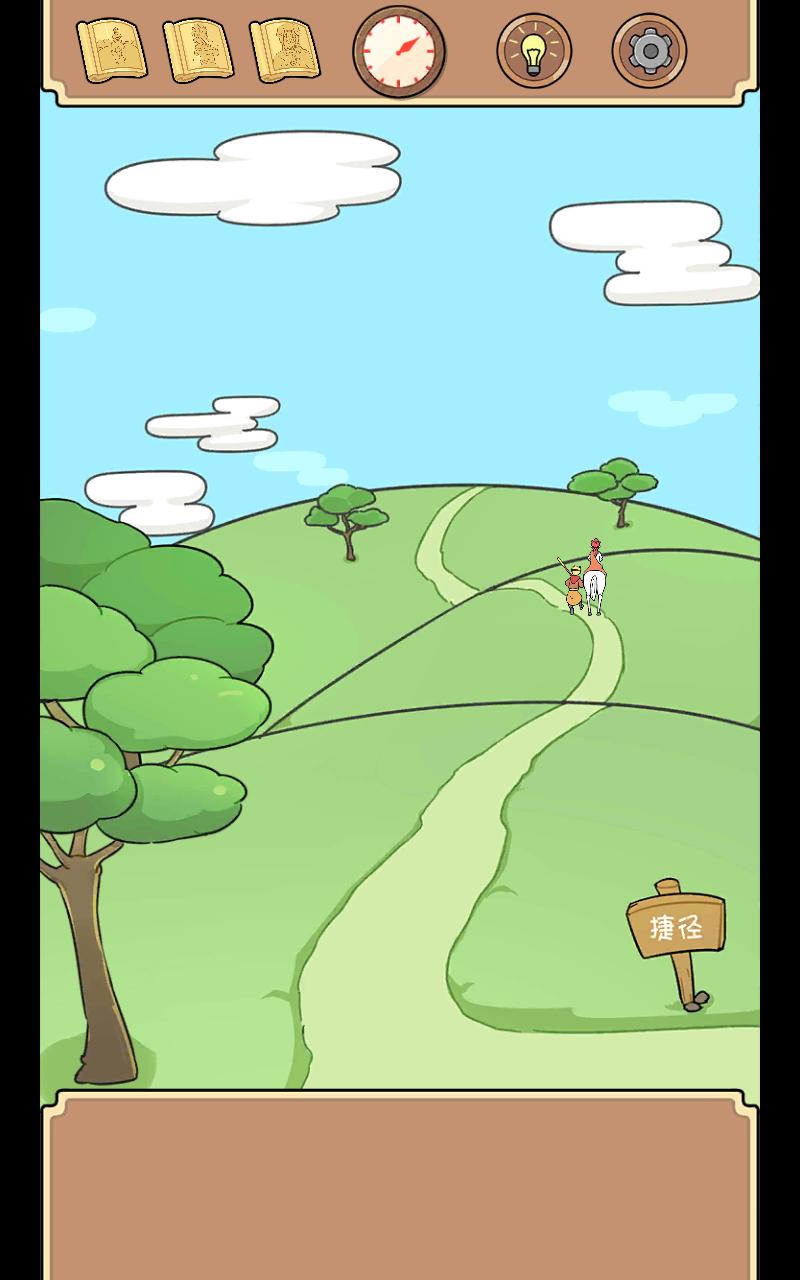Open the first golden book

click(112, 50)
